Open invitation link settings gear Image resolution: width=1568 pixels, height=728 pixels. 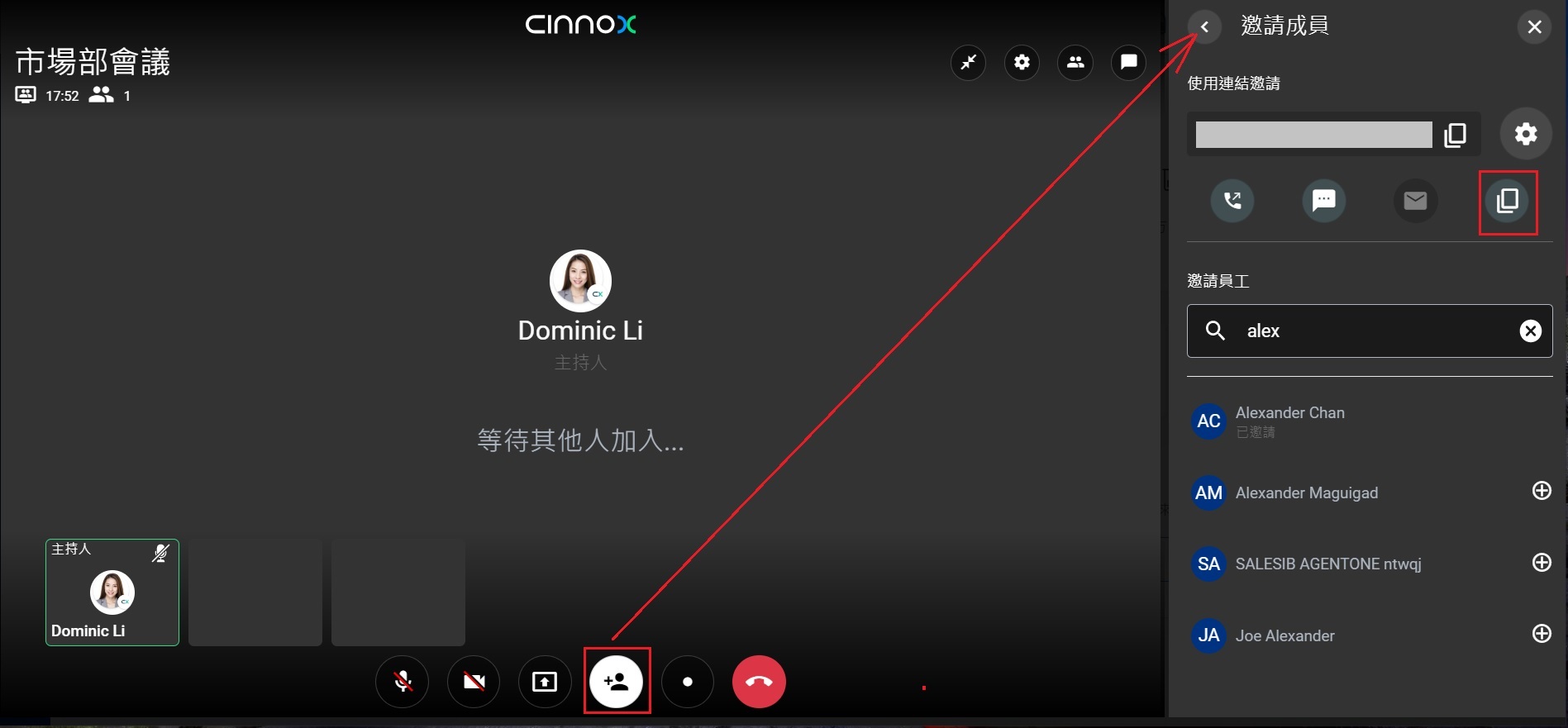1525,133
